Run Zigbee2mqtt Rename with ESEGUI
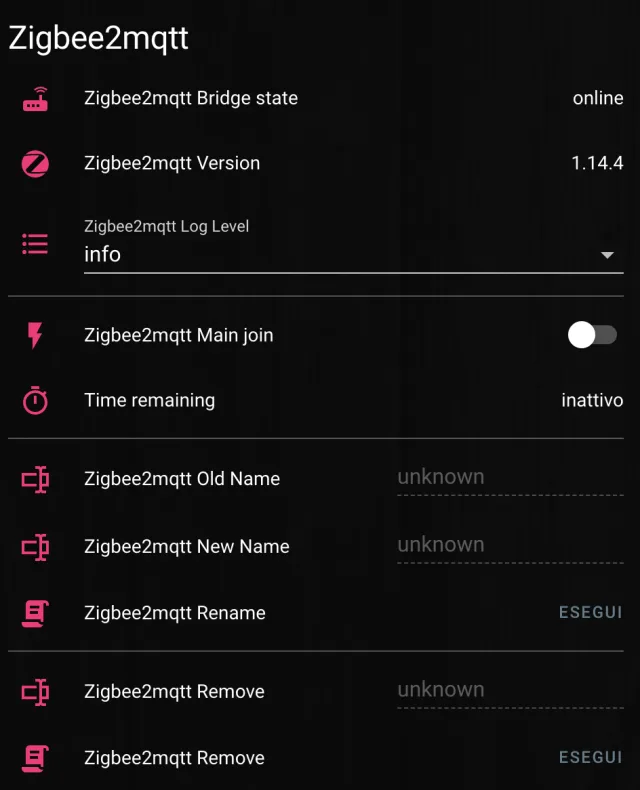This screenshot has height=790, width=640. (590, 613)
